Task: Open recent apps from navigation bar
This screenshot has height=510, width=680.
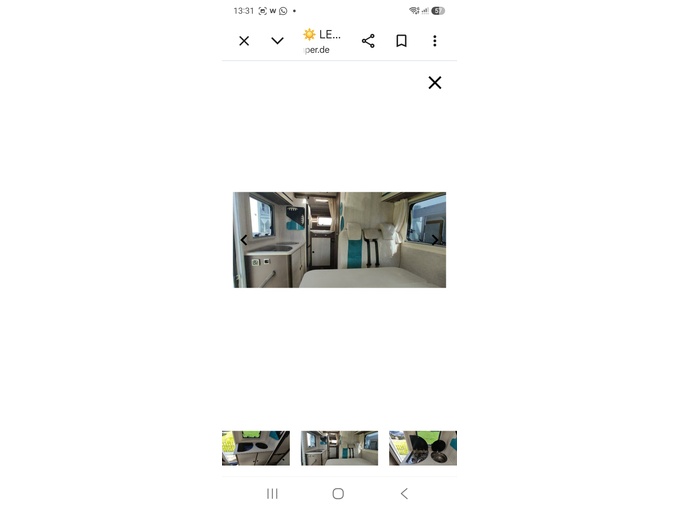Action: (272, 494)
